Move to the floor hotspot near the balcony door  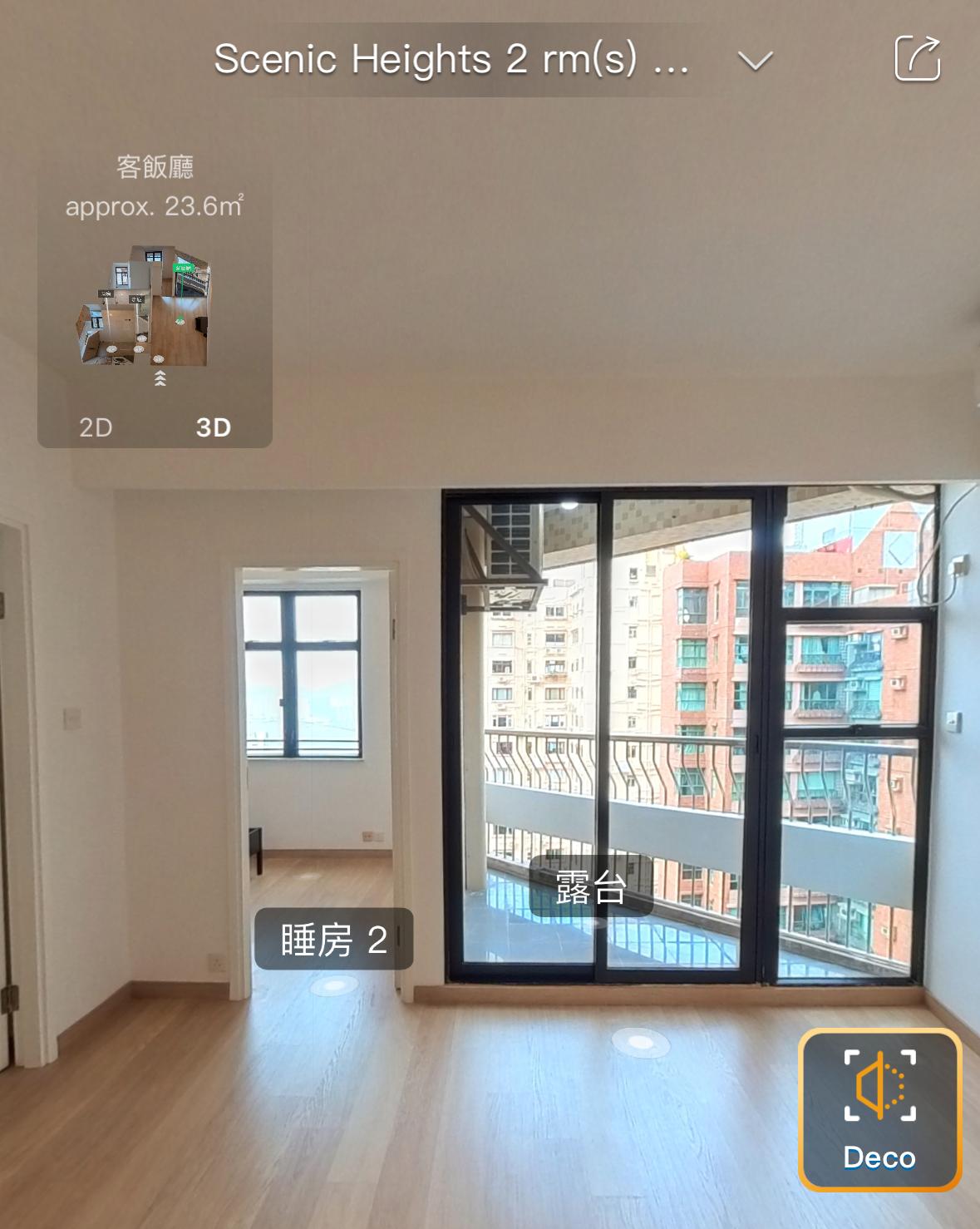(x=640, y=1041)
